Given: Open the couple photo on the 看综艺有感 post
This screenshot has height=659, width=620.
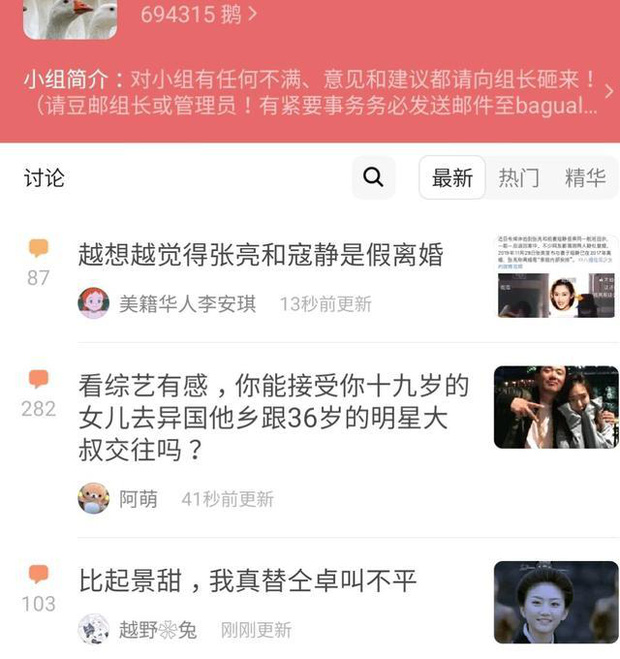Looking at the screenshot, I should point(556,406).
